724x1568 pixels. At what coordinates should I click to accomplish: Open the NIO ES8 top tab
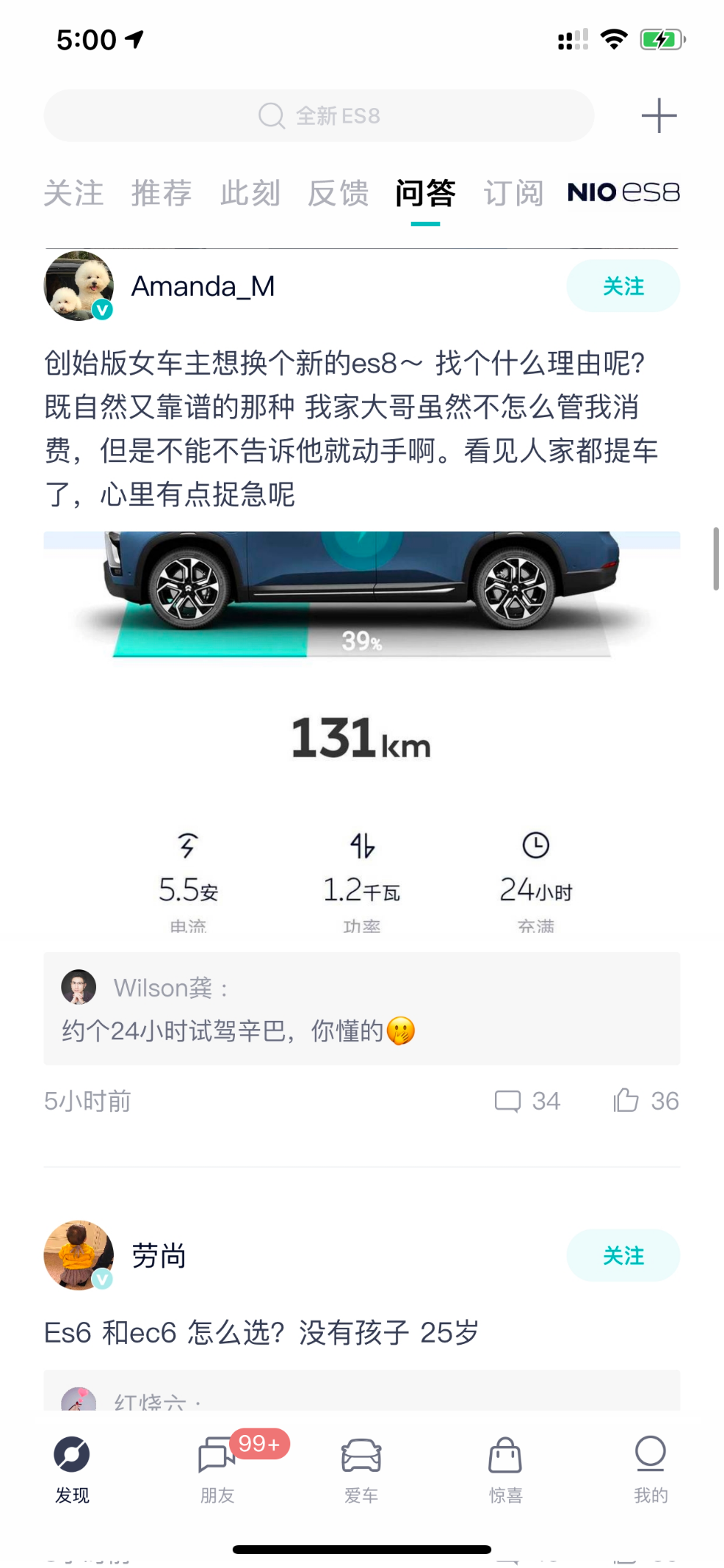[623, 192]
